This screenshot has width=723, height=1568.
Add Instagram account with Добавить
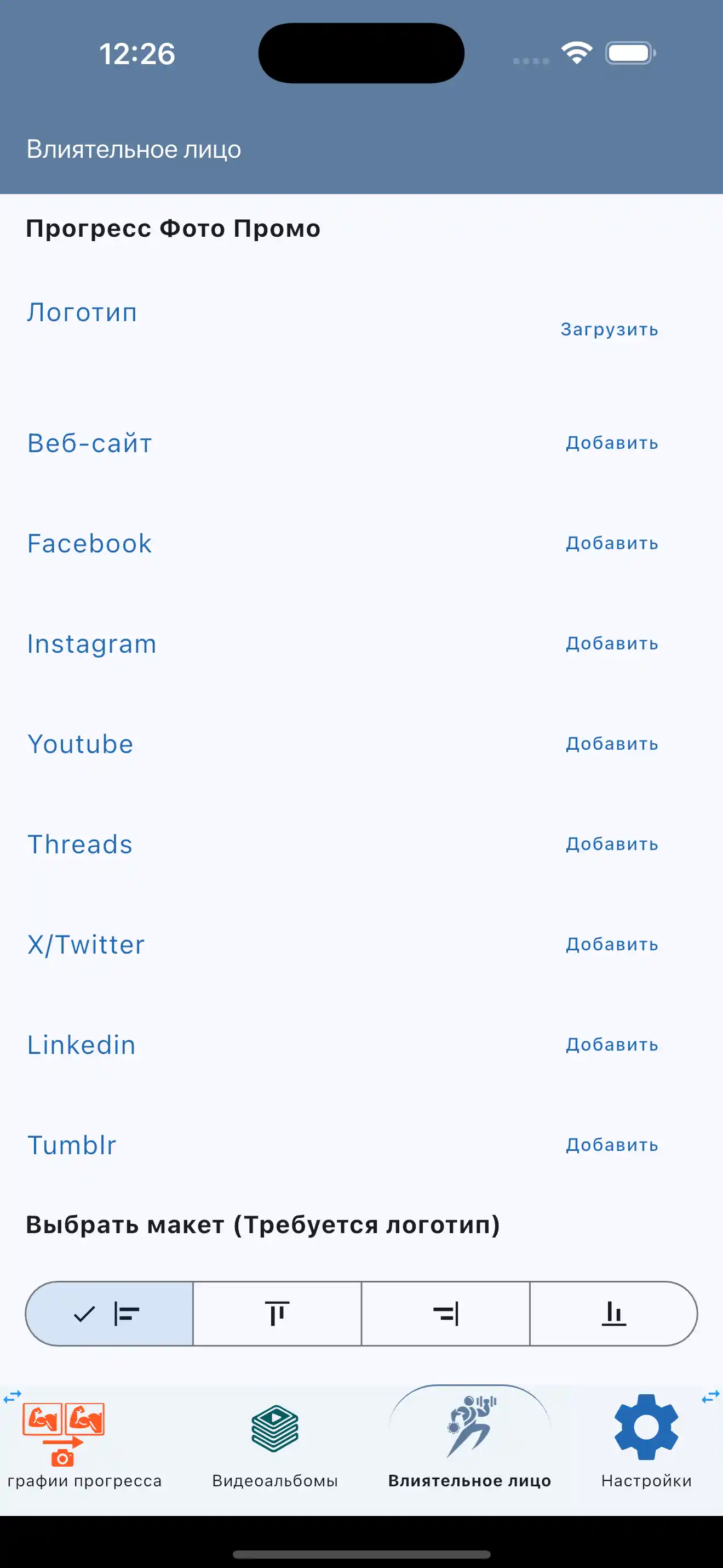click(x=612, y=643)
